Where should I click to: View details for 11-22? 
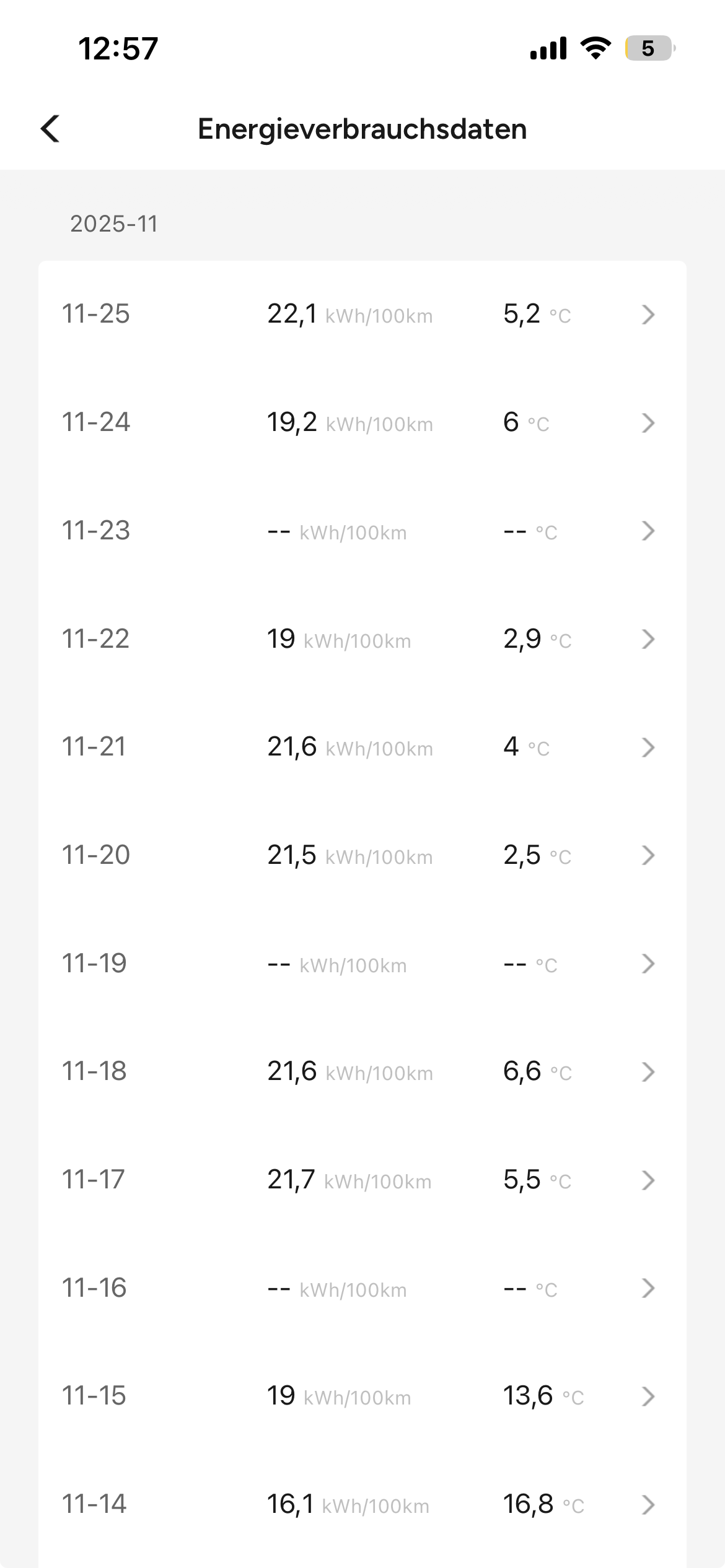pos(362,639)
